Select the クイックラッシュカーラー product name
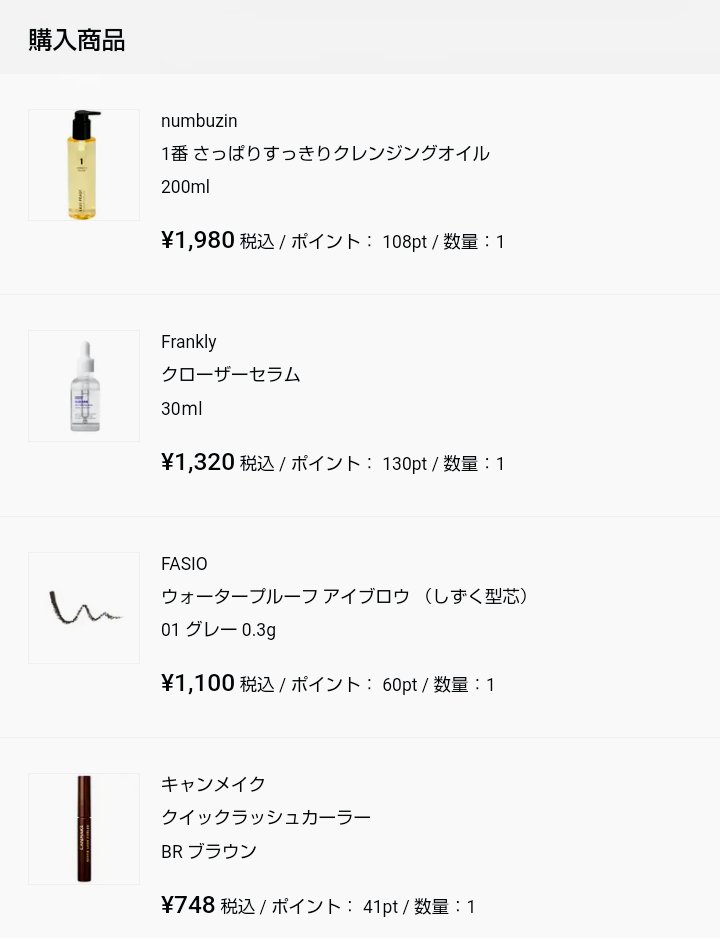Screen dimensions: 720x938 click(x=265, y=817)
